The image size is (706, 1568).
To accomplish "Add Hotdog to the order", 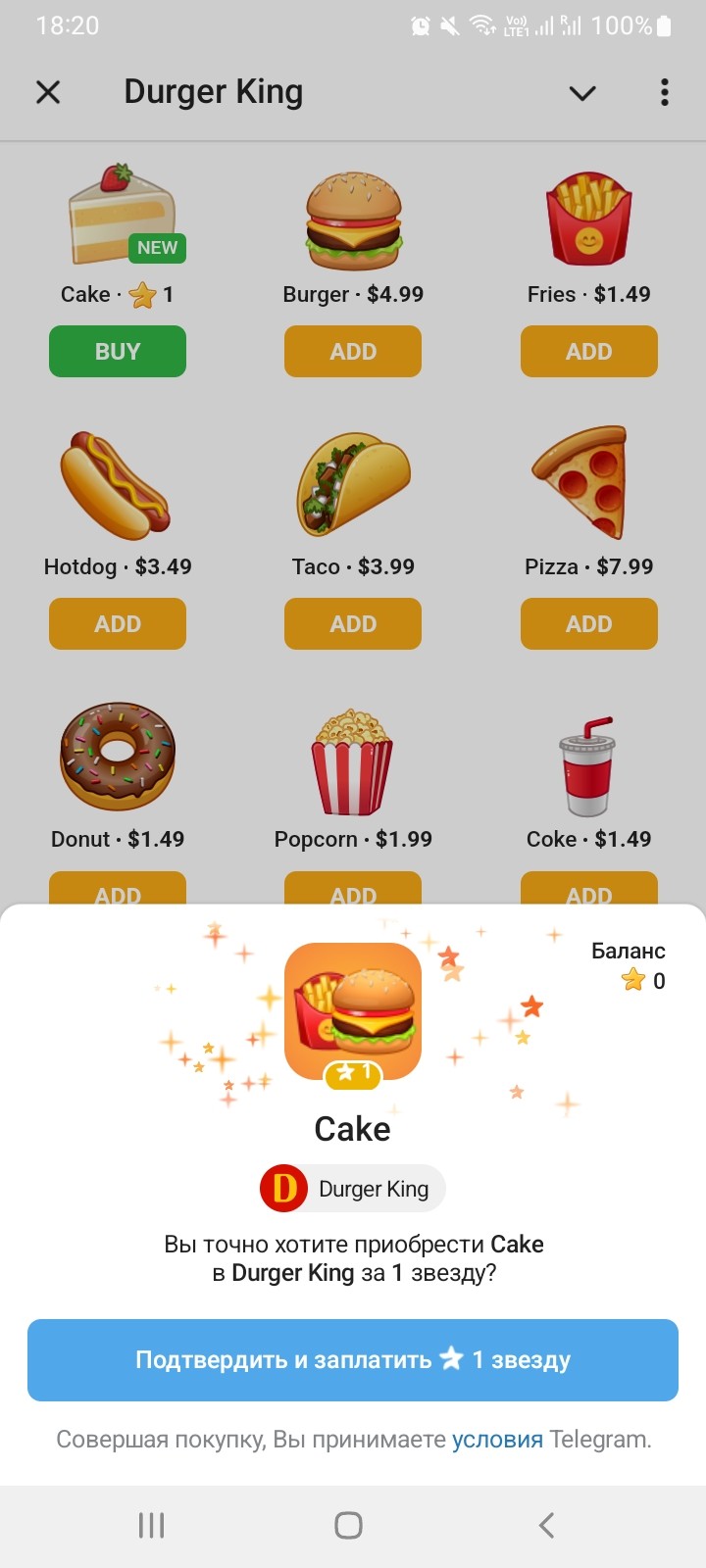I will click(118, 624).
